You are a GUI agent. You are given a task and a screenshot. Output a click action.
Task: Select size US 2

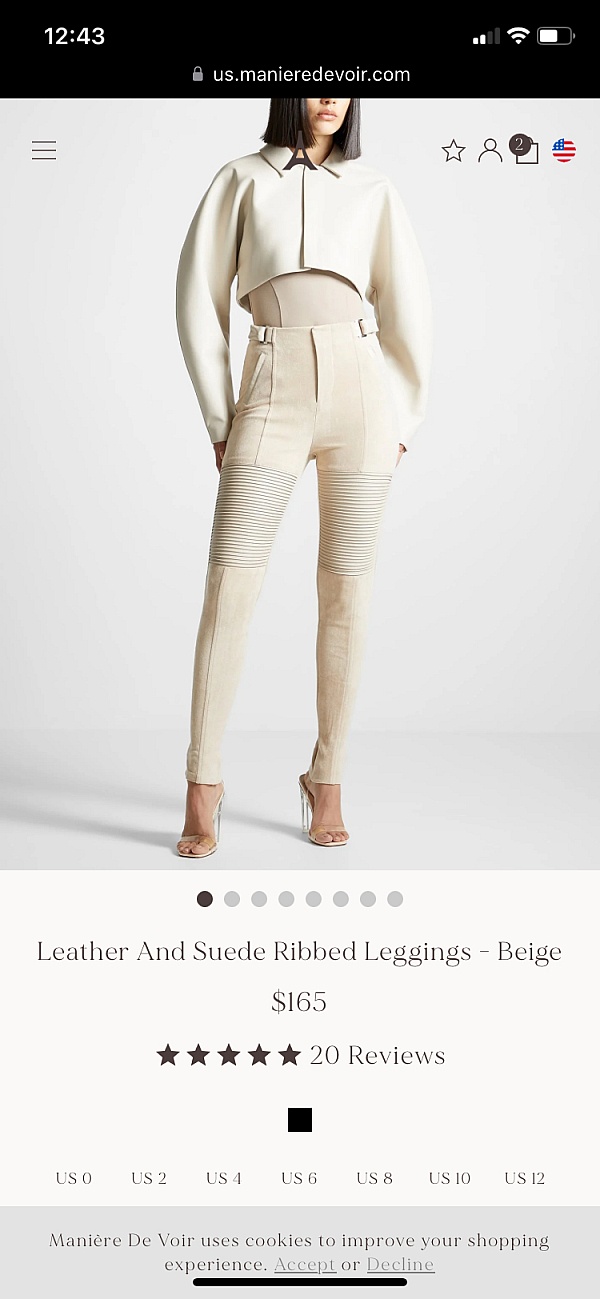(x=149, y=1178)
